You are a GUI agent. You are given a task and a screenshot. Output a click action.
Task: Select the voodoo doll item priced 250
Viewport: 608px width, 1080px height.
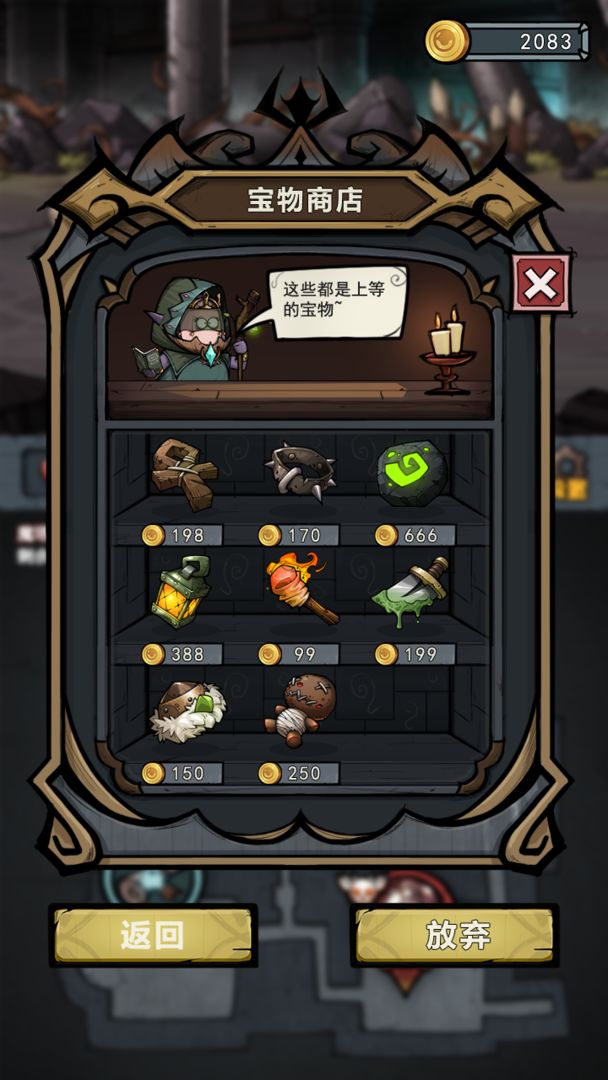point(300,709)
